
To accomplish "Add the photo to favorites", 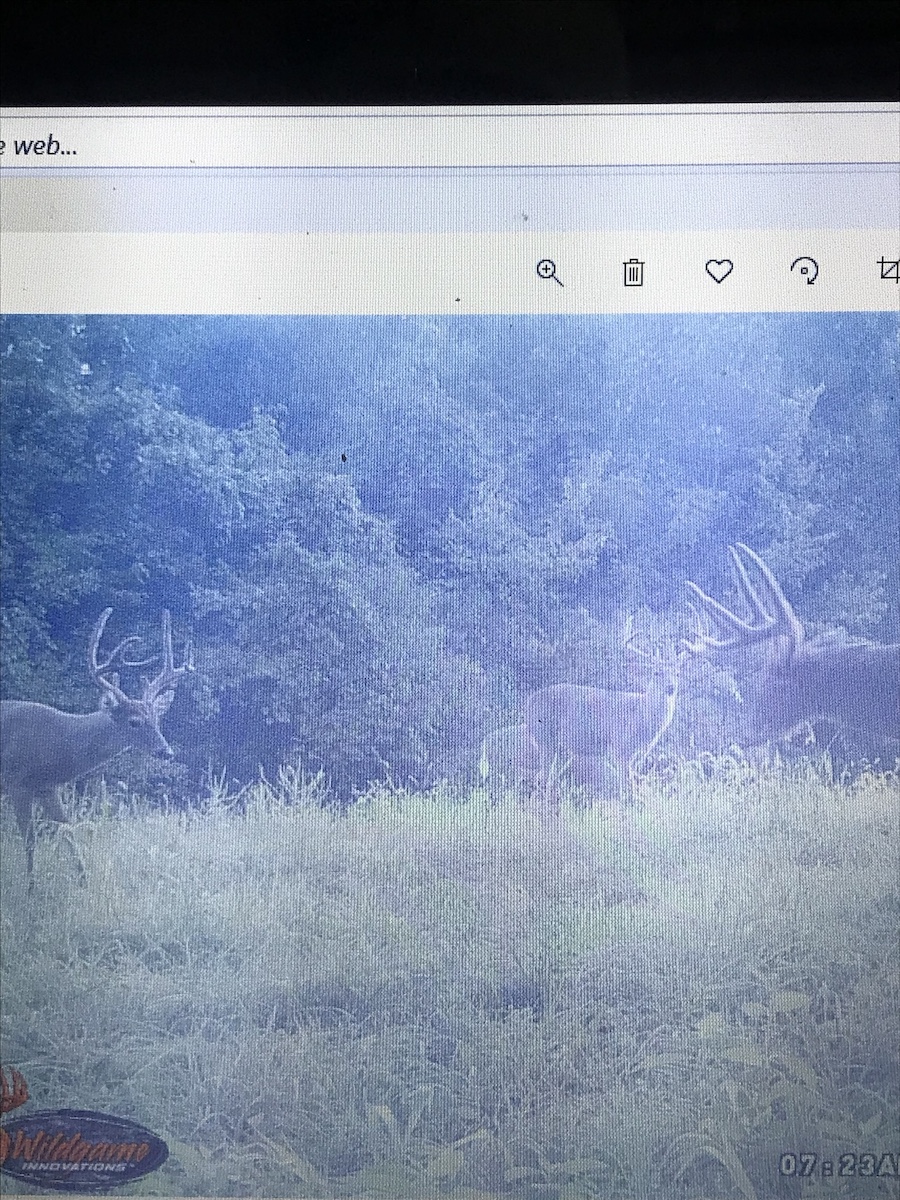I will (719, 271).
